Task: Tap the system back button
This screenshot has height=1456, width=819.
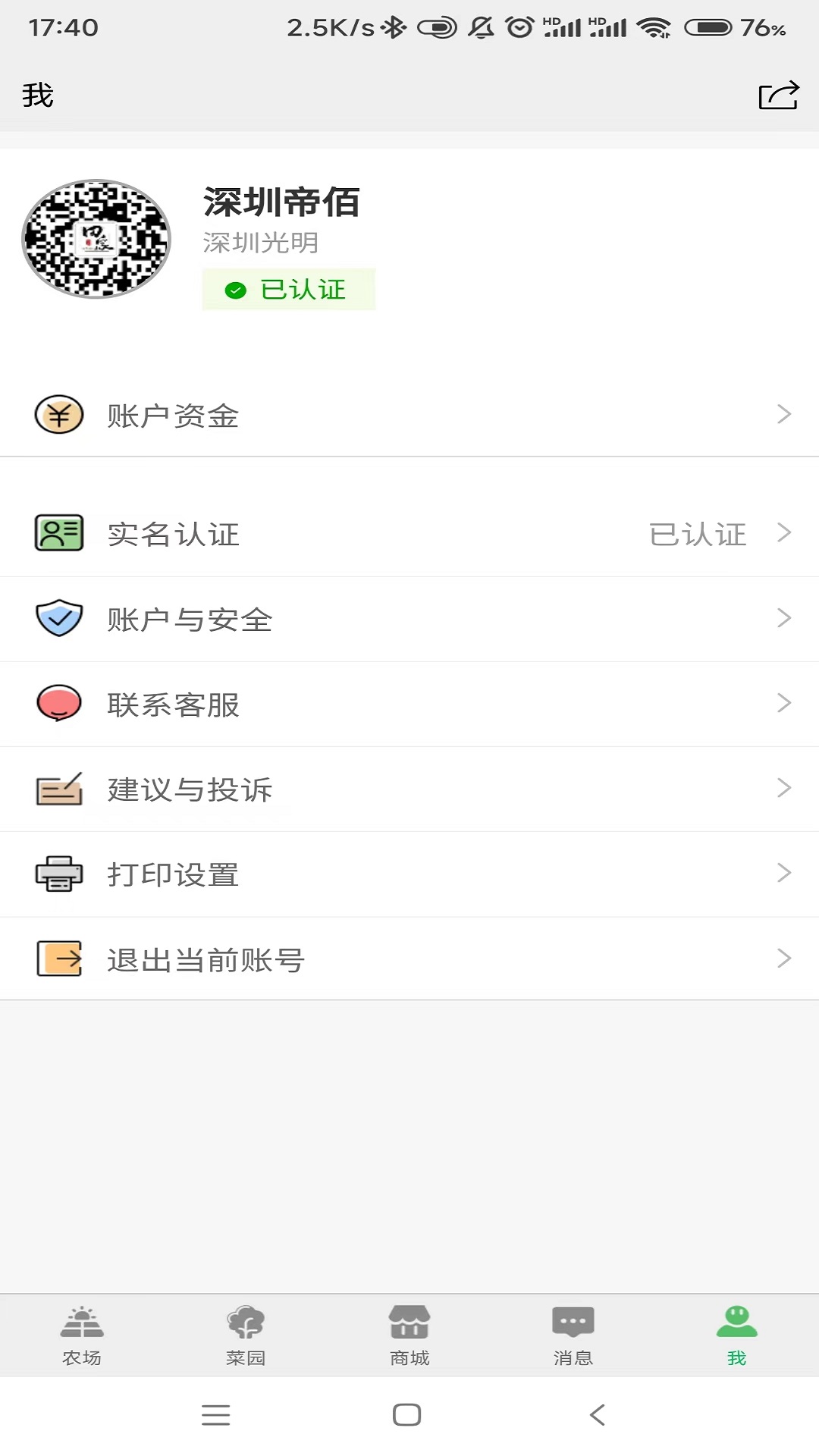Action: coord(598,1414)
